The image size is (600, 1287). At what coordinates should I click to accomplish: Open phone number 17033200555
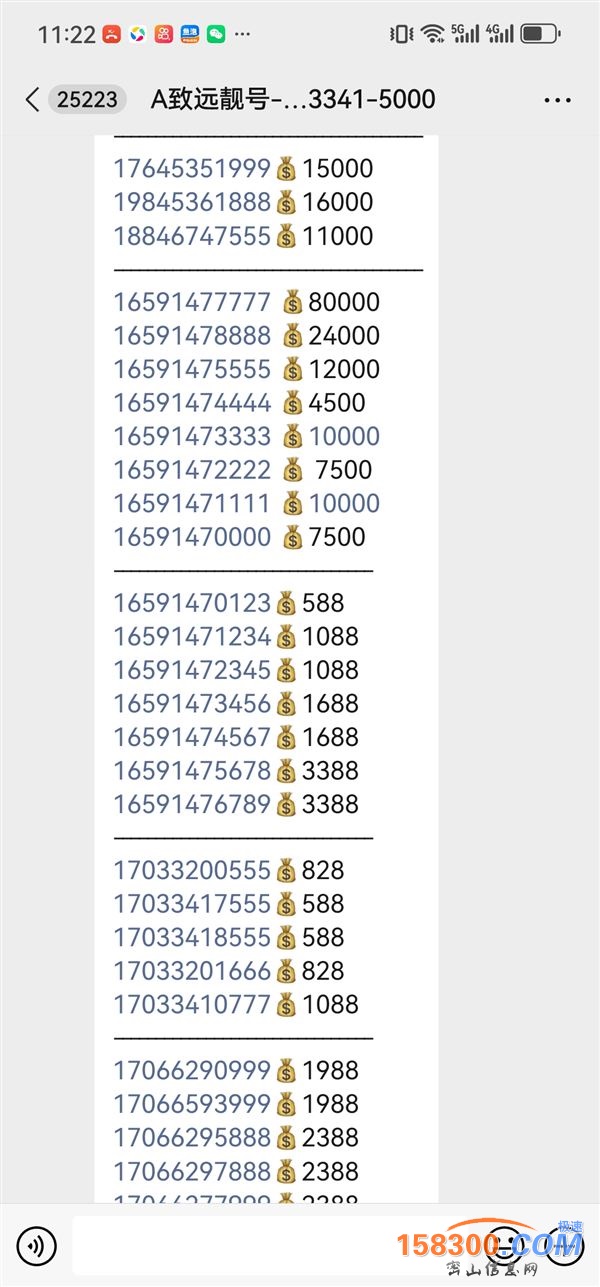pyautogui.click(x=192, y=870)
